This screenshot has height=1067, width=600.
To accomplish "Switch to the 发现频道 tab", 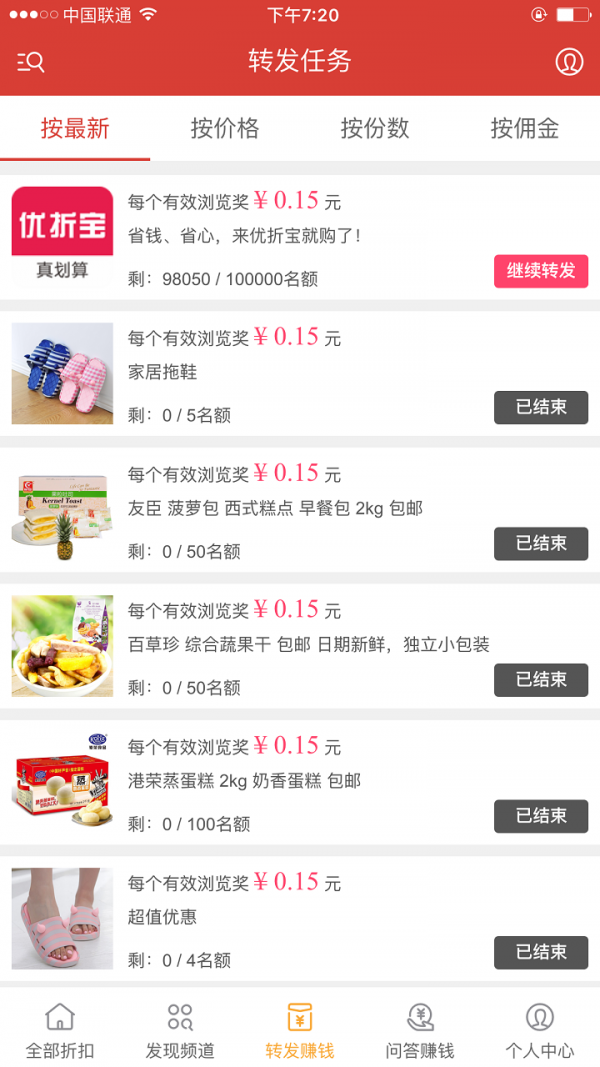I will (180, 1030).
